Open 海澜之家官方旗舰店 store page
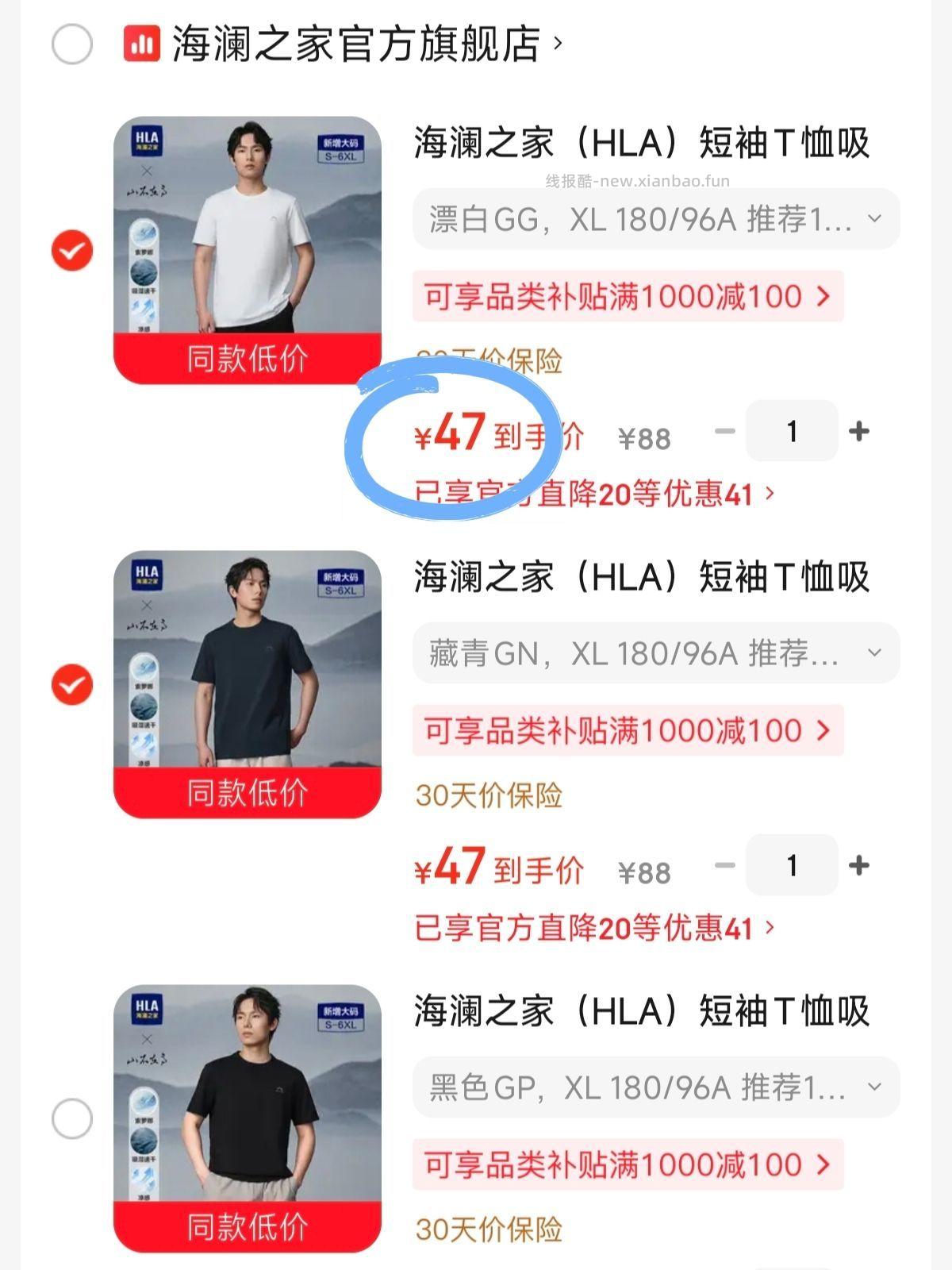The image size is (952, 1270). pos(357,44)
